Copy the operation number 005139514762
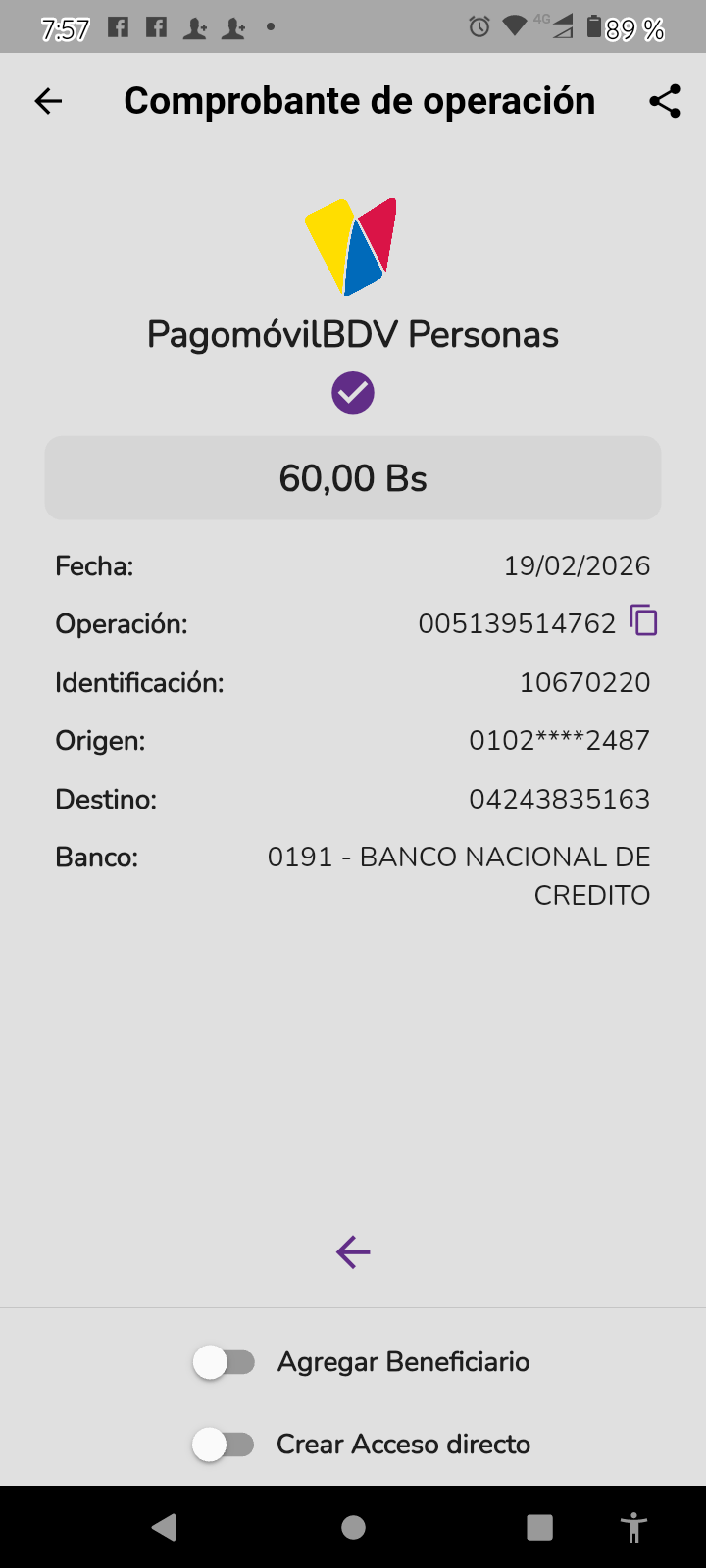706x1568 pixels. click(x=643, y=621)
